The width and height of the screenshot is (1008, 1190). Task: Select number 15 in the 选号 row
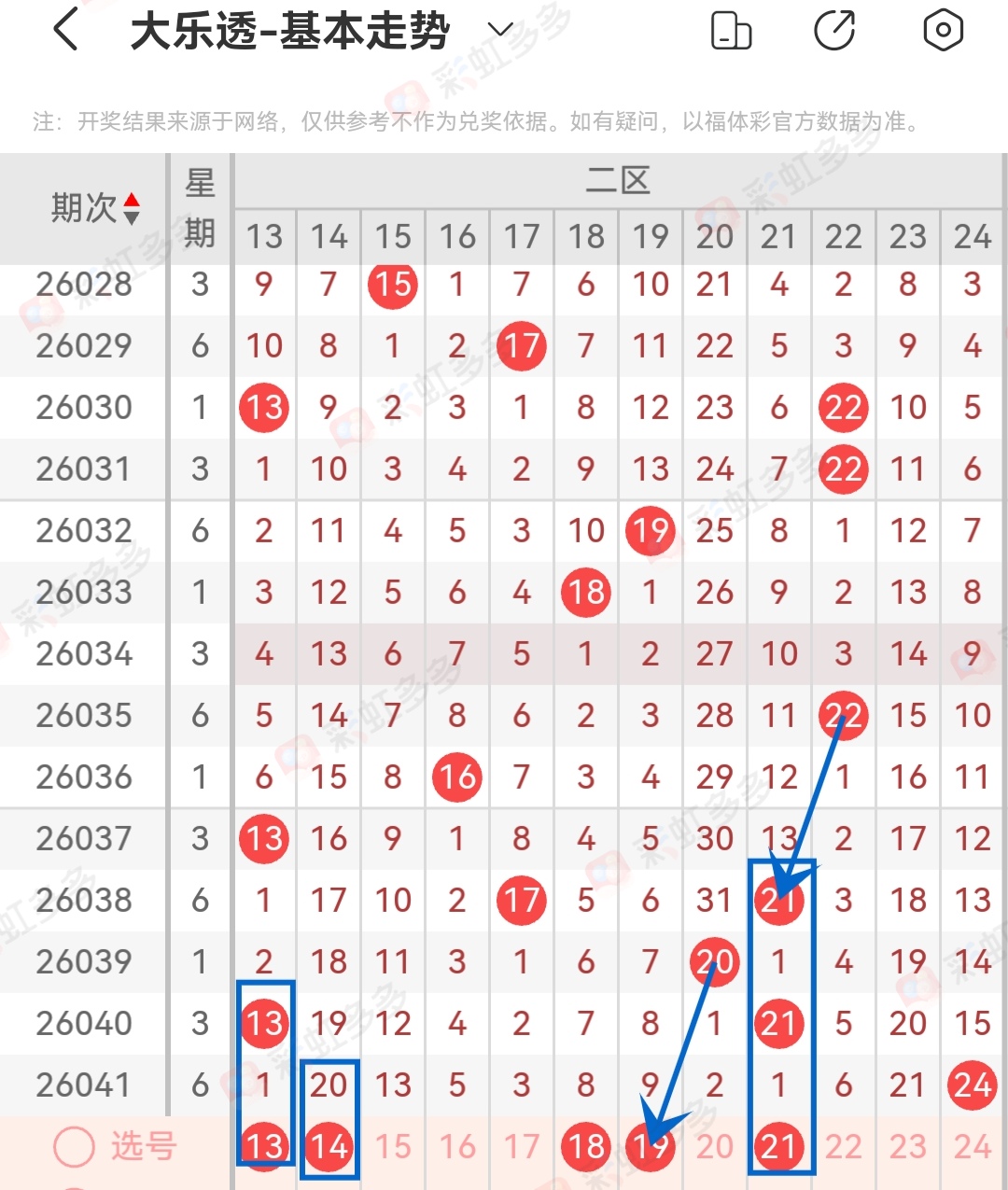point(392,1146)
